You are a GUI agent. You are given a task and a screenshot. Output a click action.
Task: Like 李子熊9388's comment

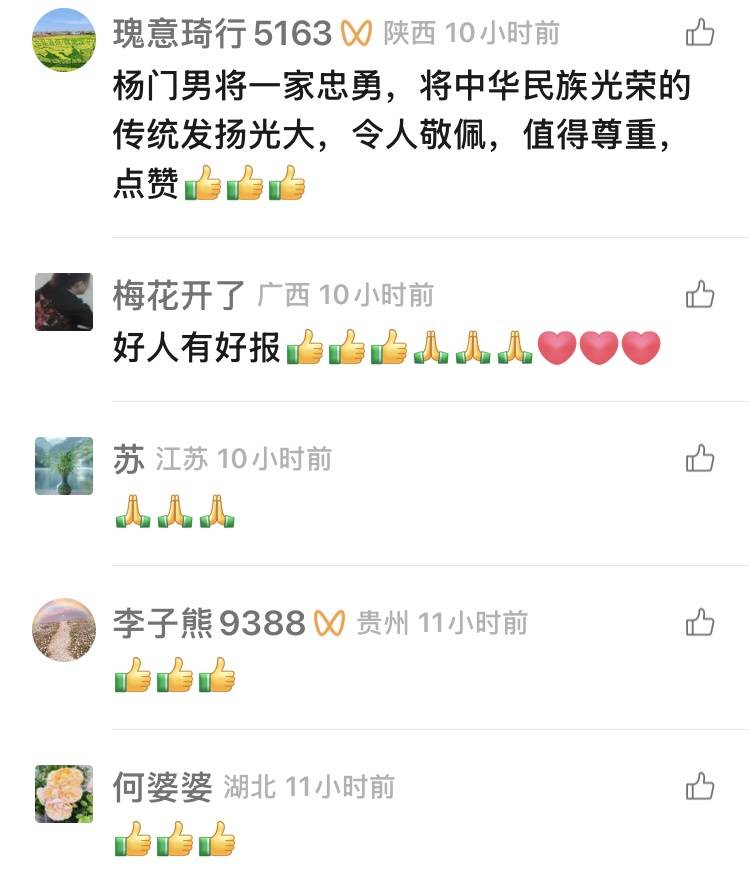coord(700,622)
